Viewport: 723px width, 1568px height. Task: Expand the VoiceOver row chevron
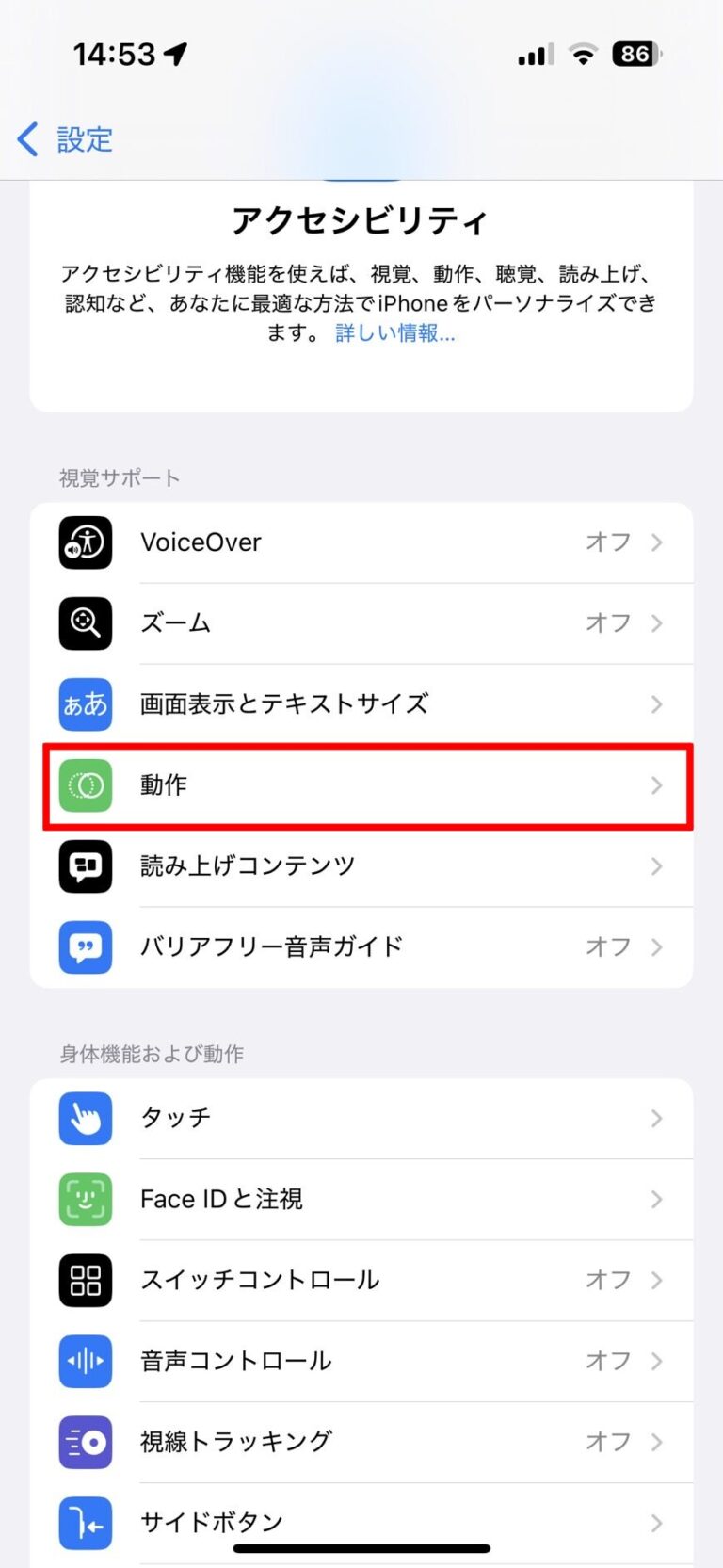pos(656,542)
